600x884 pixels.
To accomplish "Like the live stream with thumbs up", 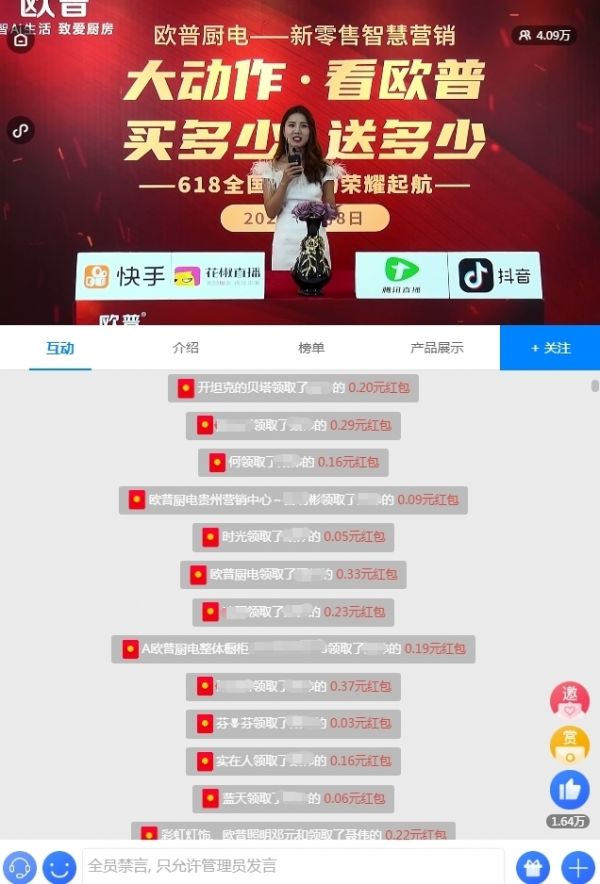I will pos(569,790).
